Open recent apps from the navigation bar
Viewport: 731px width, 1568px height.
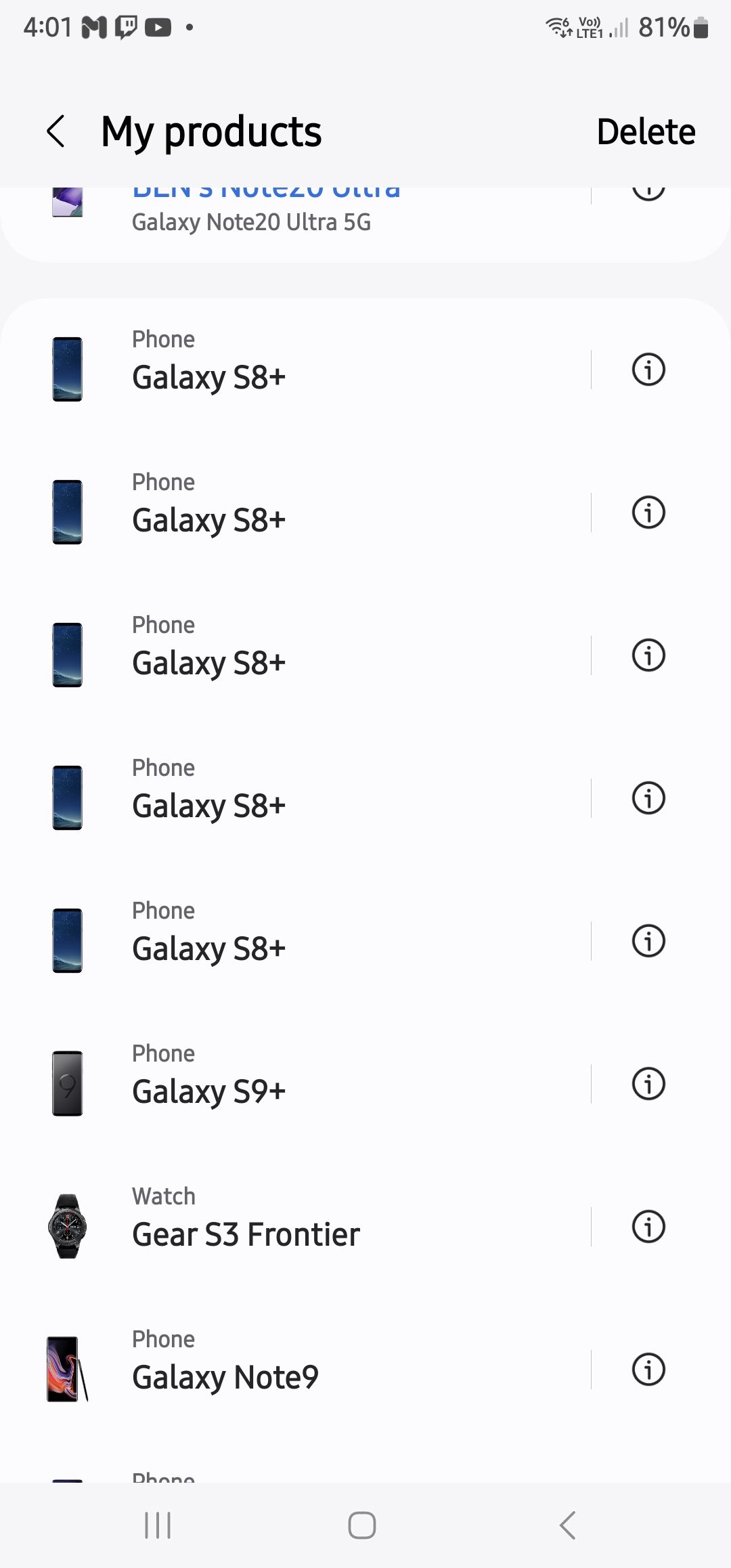coord(157,1527)
